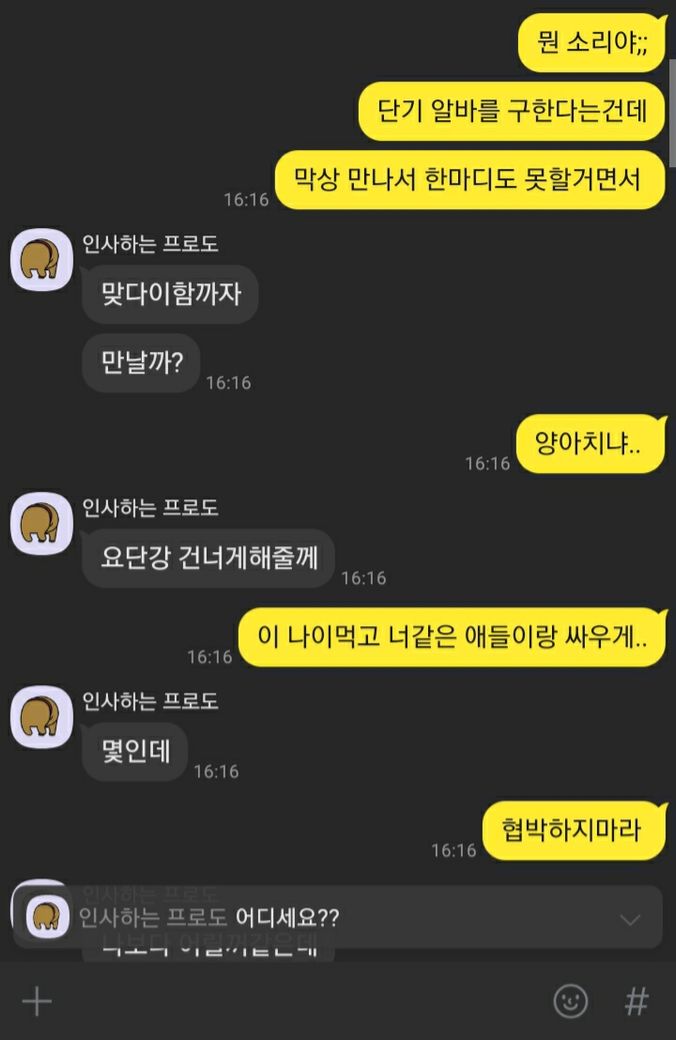Open the emoticon picker
This screenshot has height=1040, width=676.
pos(571,1001)
